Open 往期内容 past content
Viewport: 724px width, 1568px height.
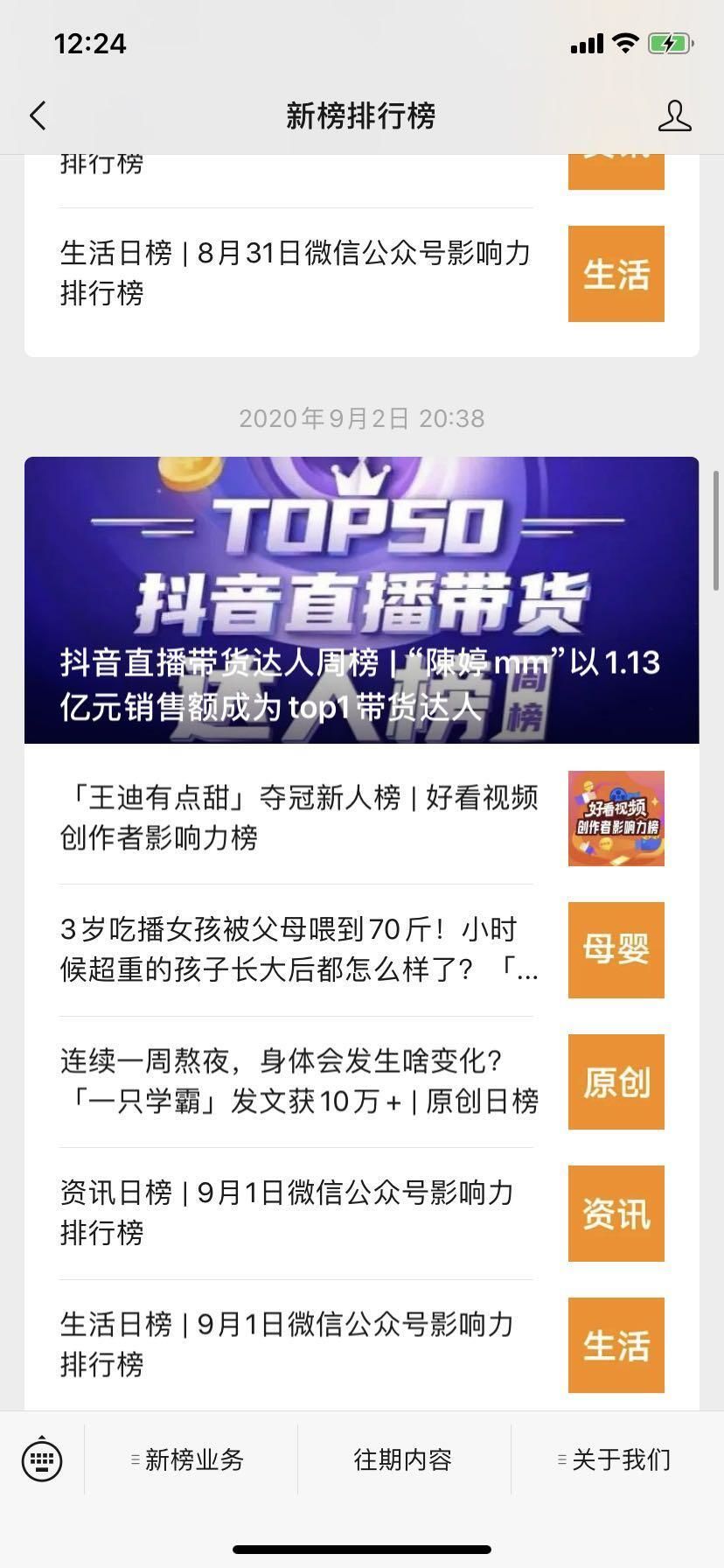[x=403, y=1459]
